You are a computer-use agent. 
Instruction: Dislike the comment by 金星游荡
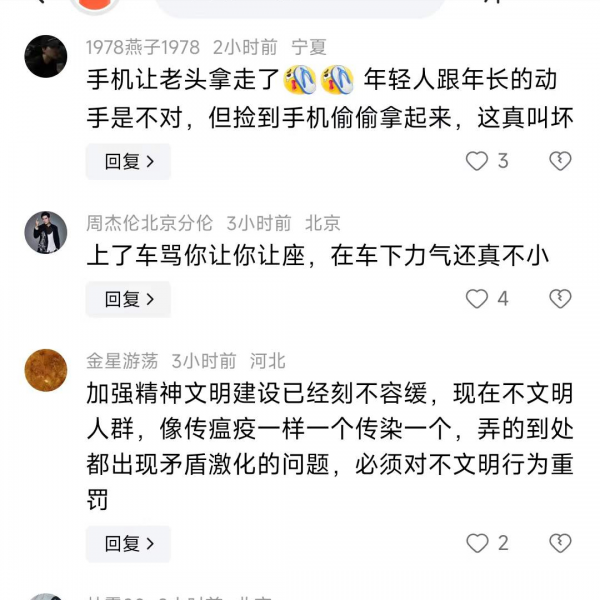[560, 543]
